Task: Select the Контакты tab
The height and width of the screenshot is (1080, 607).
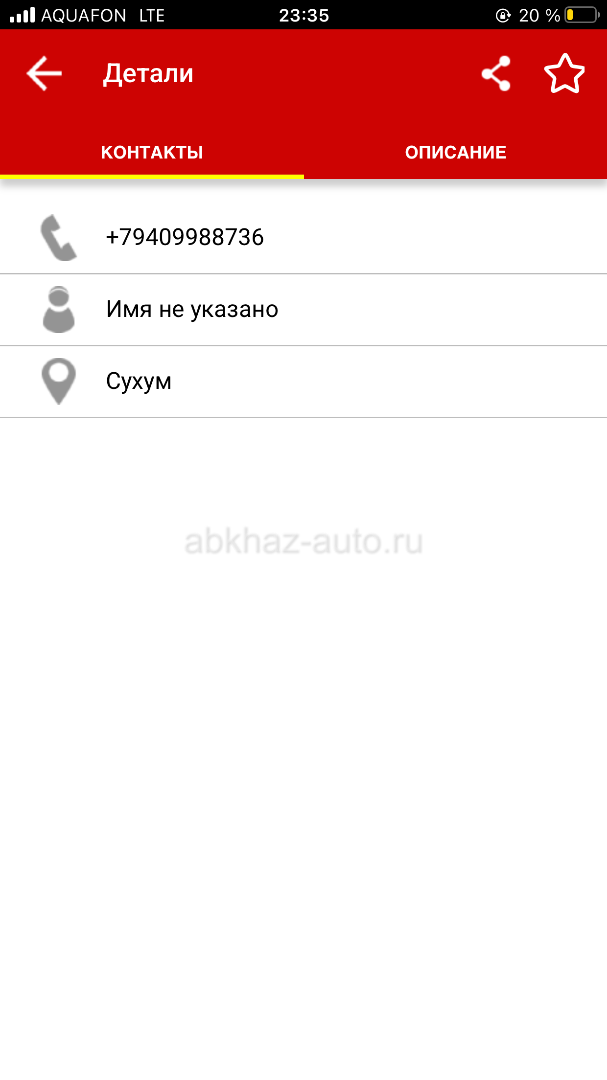Action: [152, 153]
